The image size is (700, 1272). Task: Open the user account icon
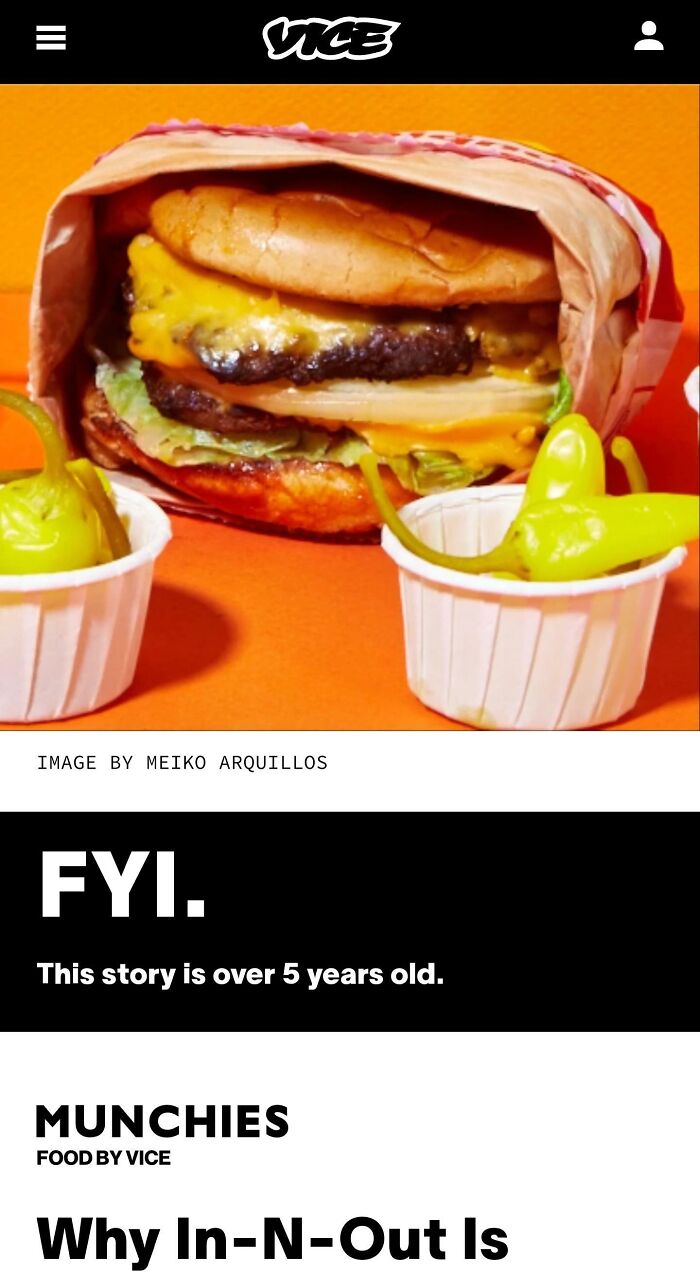648,36
